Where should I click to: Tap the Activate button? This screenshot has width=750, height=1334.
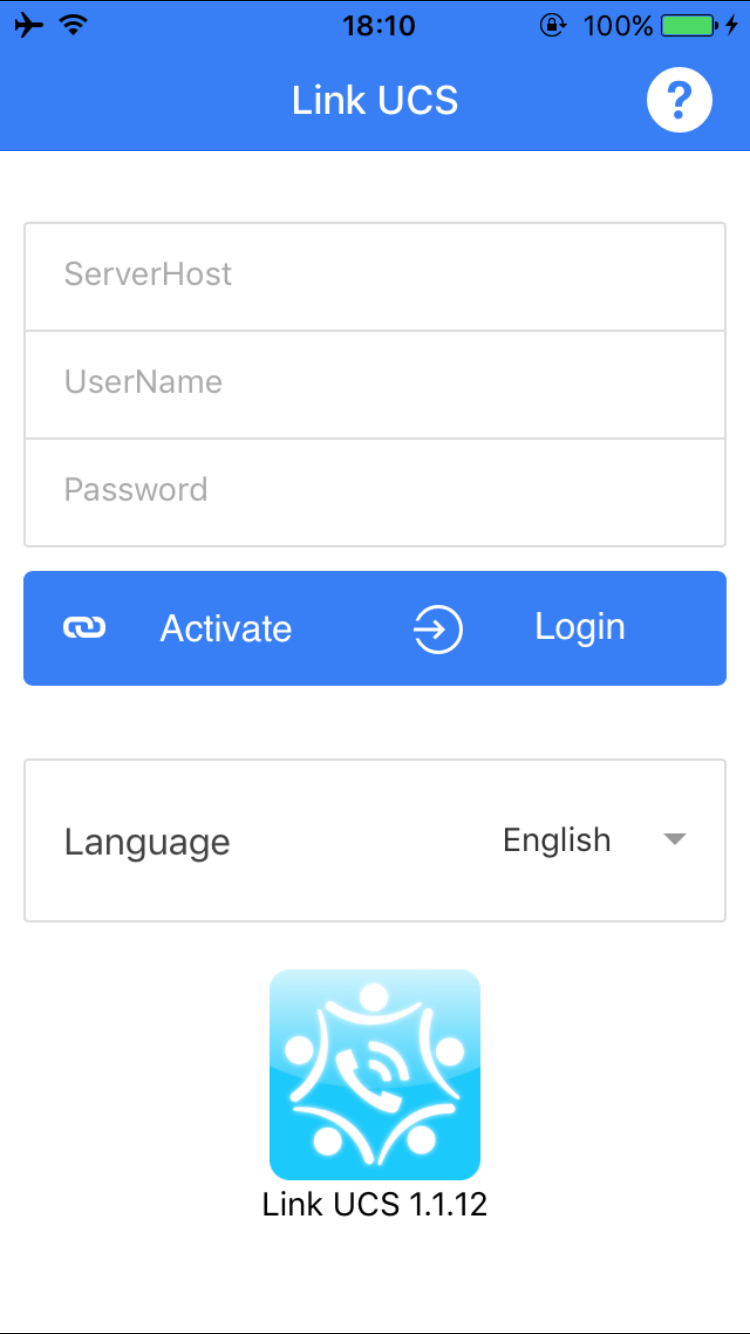200,628
